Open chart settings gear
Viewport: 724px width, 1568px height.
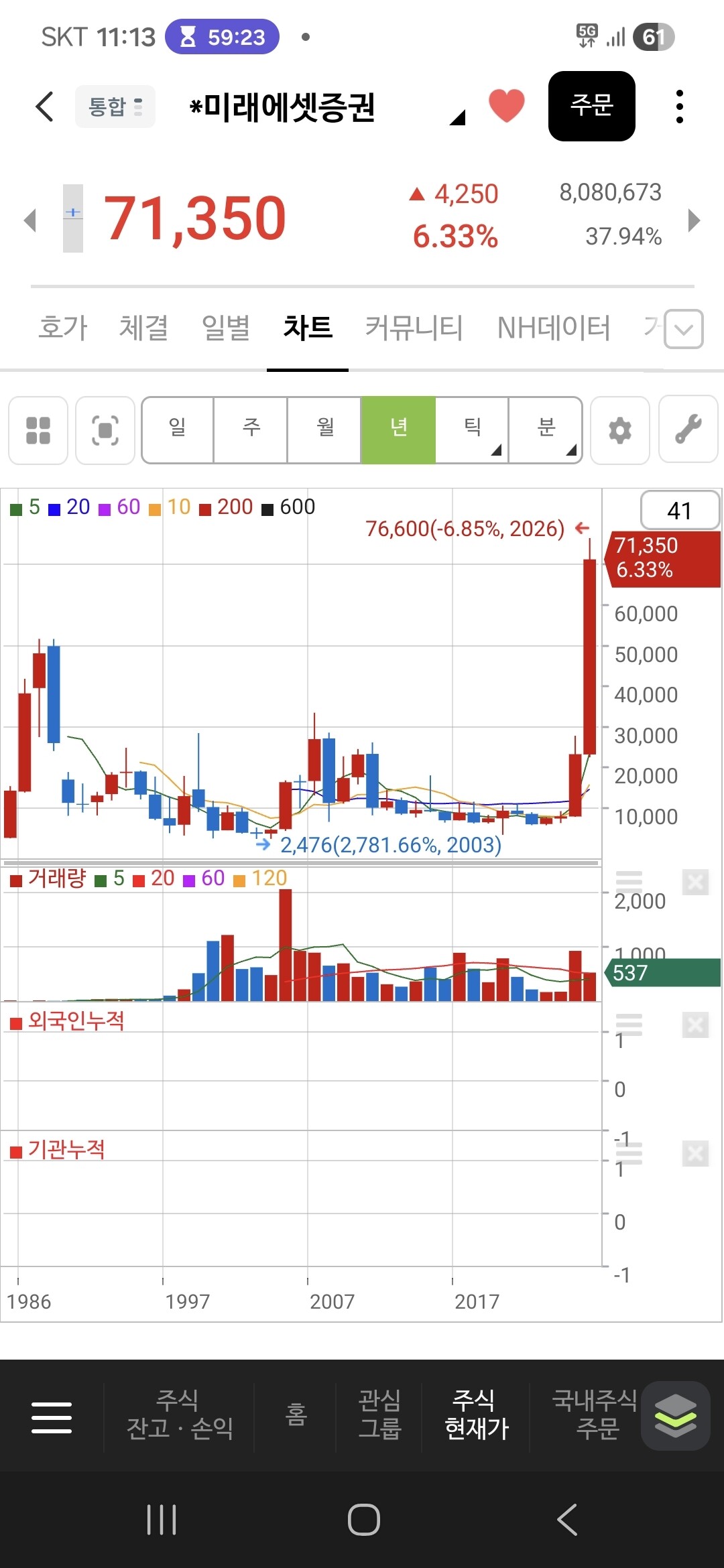tap(620, 430)
